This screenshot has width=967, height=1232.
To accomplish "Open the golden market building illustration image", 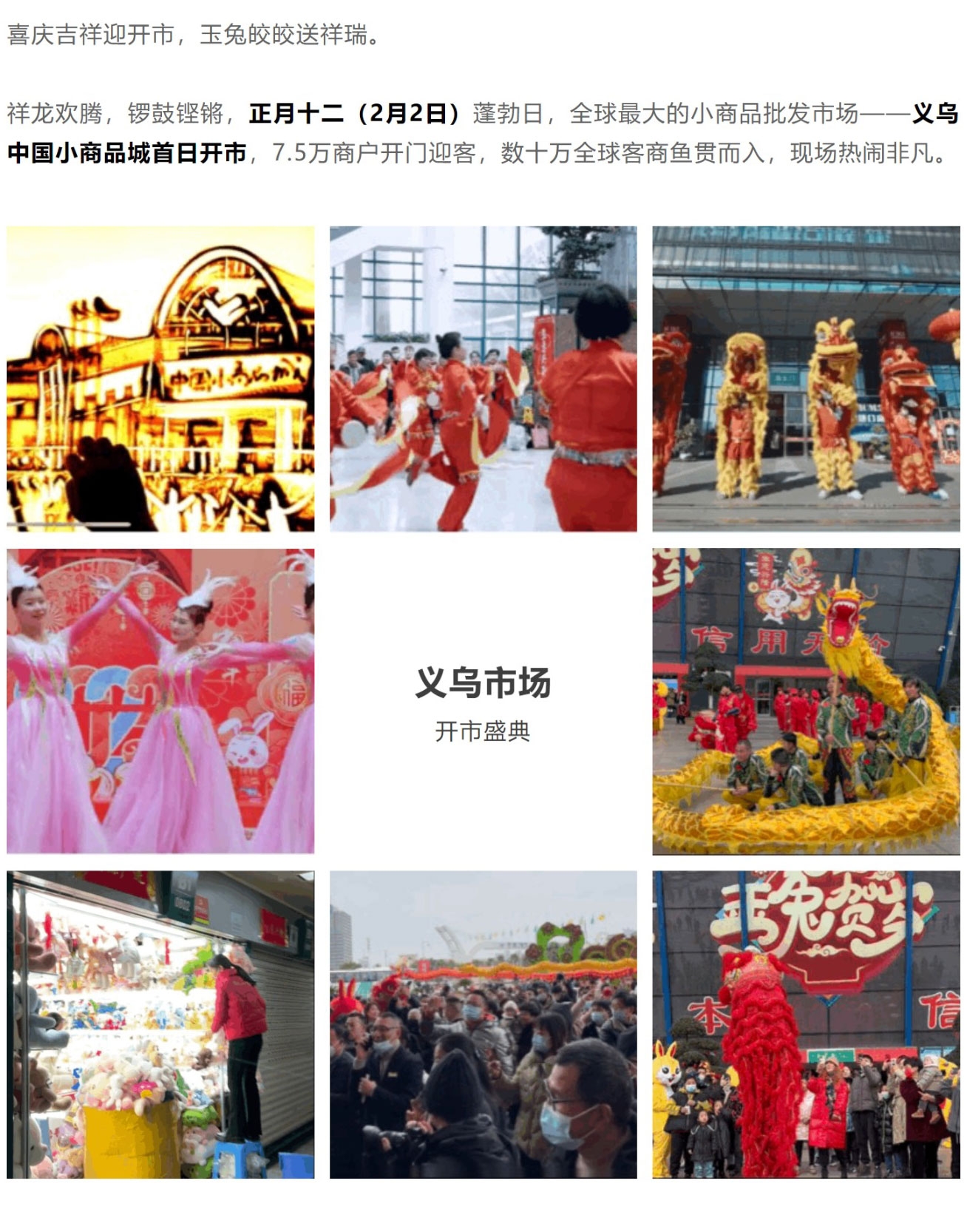I will tap(160, 379).
